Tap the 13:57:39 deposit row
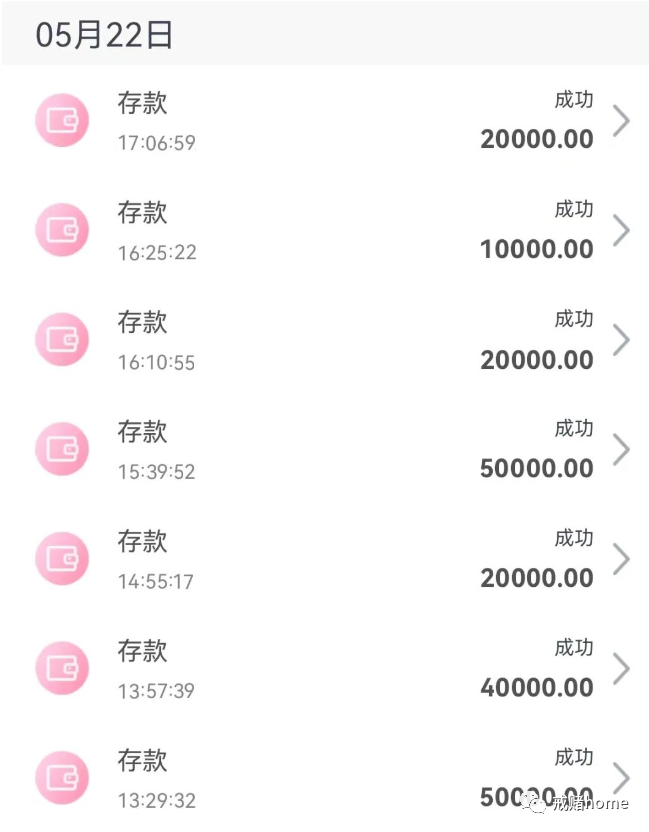Image resolution: width=649 pixels, height=832 pixels. (325, 670)
